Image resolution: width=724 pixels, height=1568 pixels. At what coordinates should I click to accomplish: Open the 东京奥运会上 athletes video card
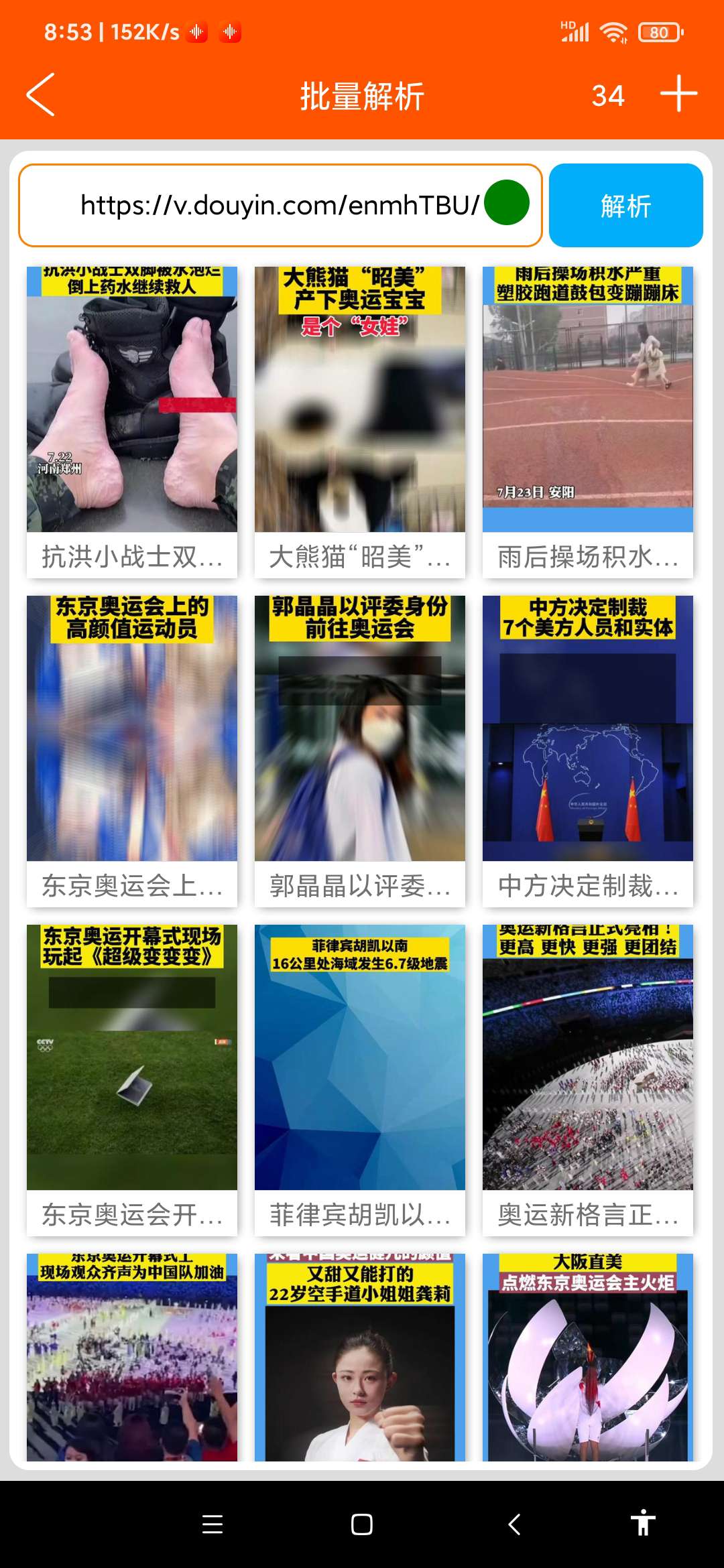(x=132, y=750)
